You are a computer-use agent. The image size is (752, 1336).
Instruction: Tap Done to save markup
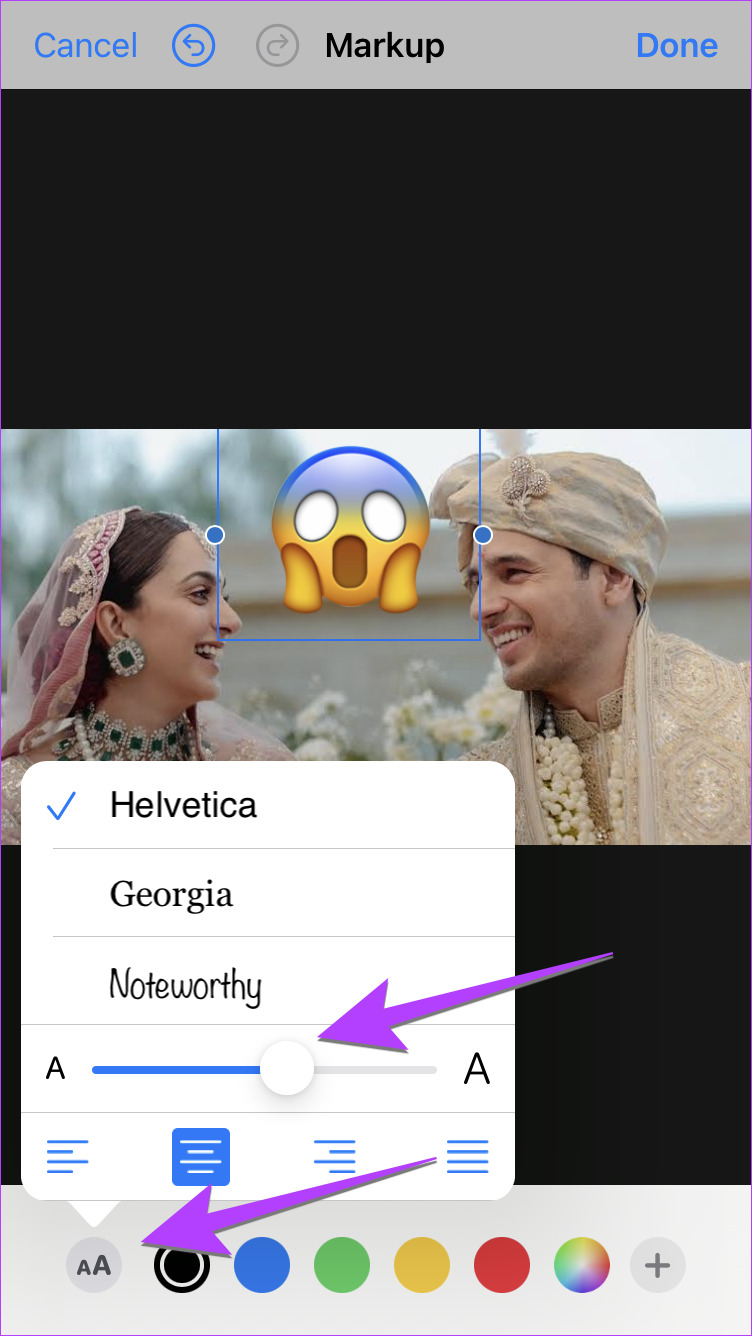point(677,46)
